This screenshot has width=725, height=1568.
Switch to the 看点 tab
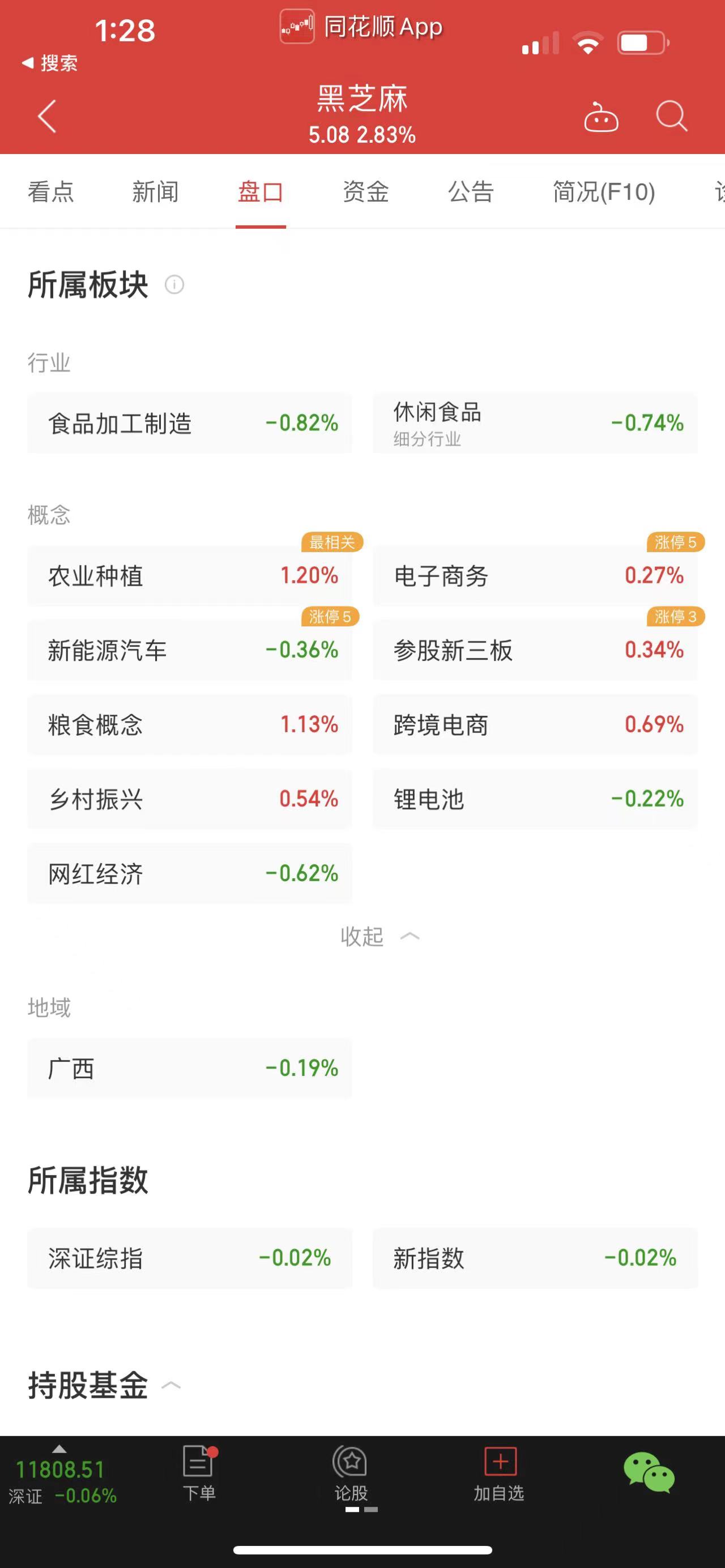[50, 192]
